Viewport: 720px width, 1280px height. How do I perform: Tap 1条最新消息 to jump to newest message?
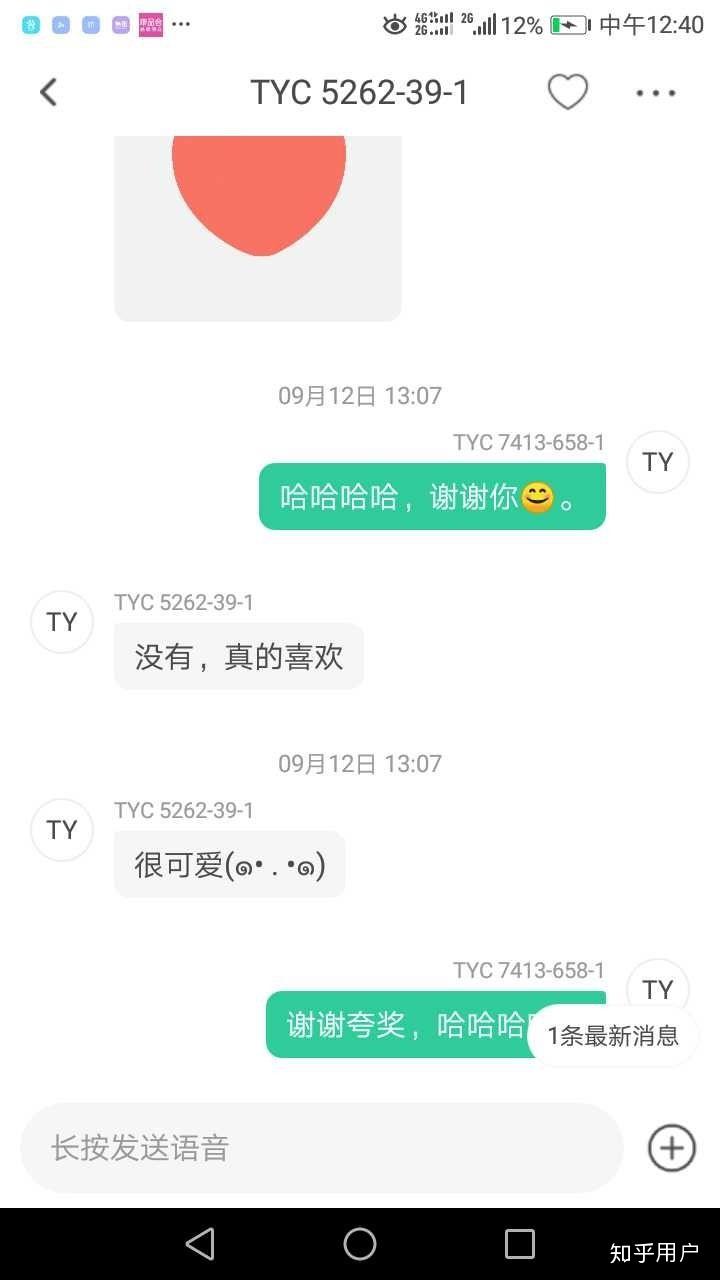(x=613, y=1037)
